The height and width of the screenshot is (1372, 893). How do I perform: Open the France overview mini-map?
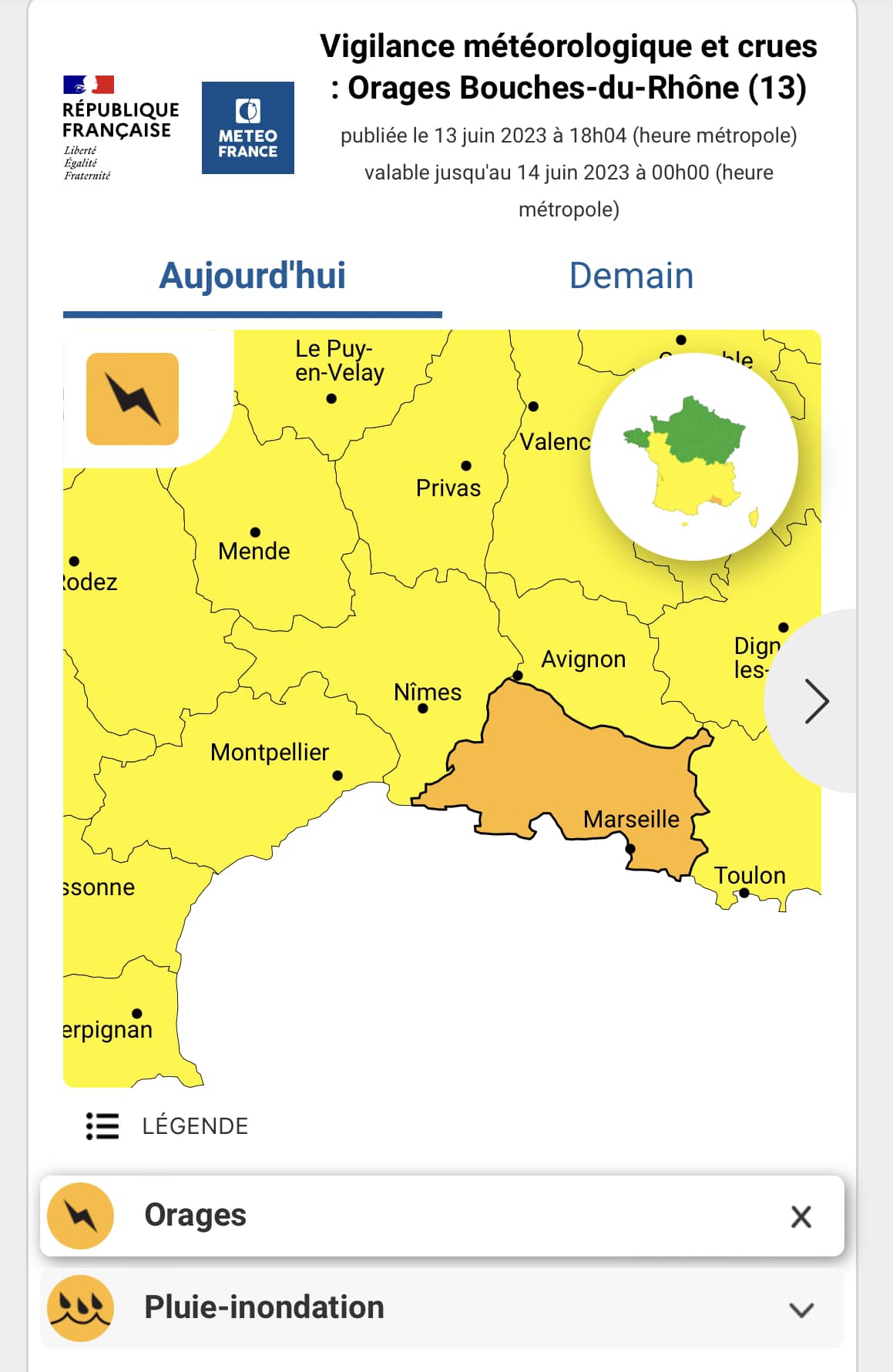[694, 457]
